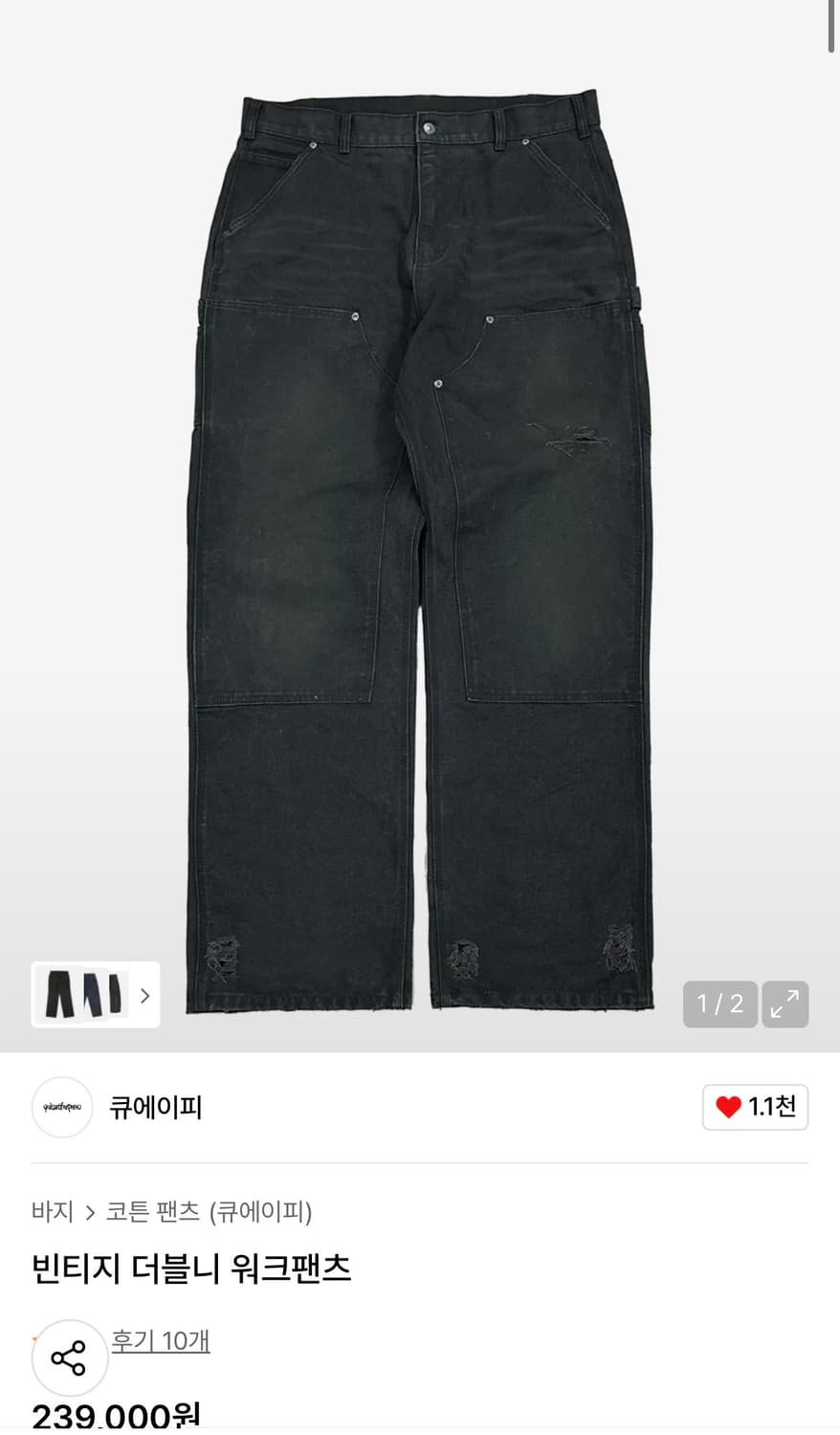Navigate to the 바지 category breadcrumb

click(51, 1211)
